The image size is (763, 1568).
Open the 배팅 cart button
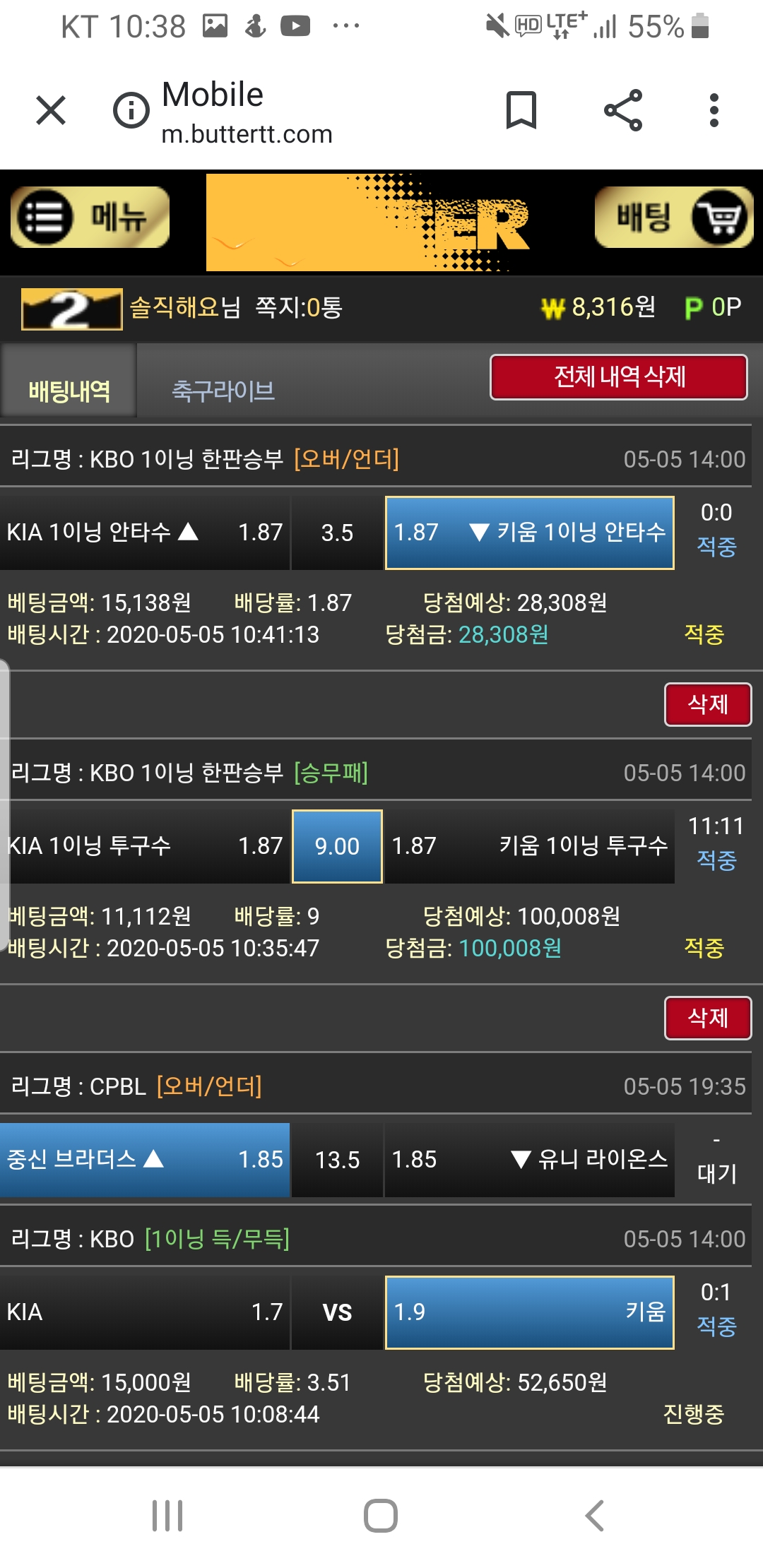[x=674, y=217]
